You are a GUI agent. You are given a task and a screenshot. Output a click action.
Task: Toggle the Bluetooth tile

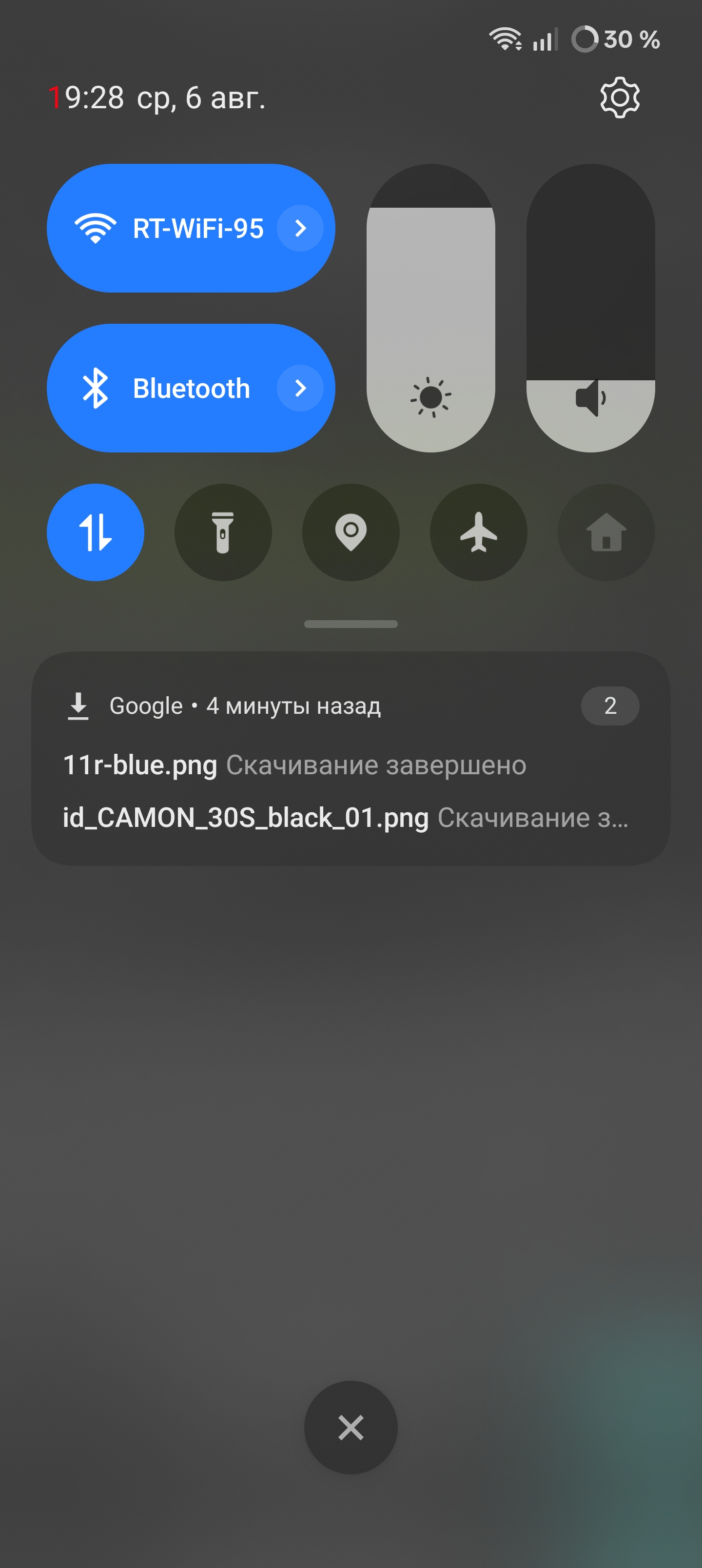tap(164, 389)
